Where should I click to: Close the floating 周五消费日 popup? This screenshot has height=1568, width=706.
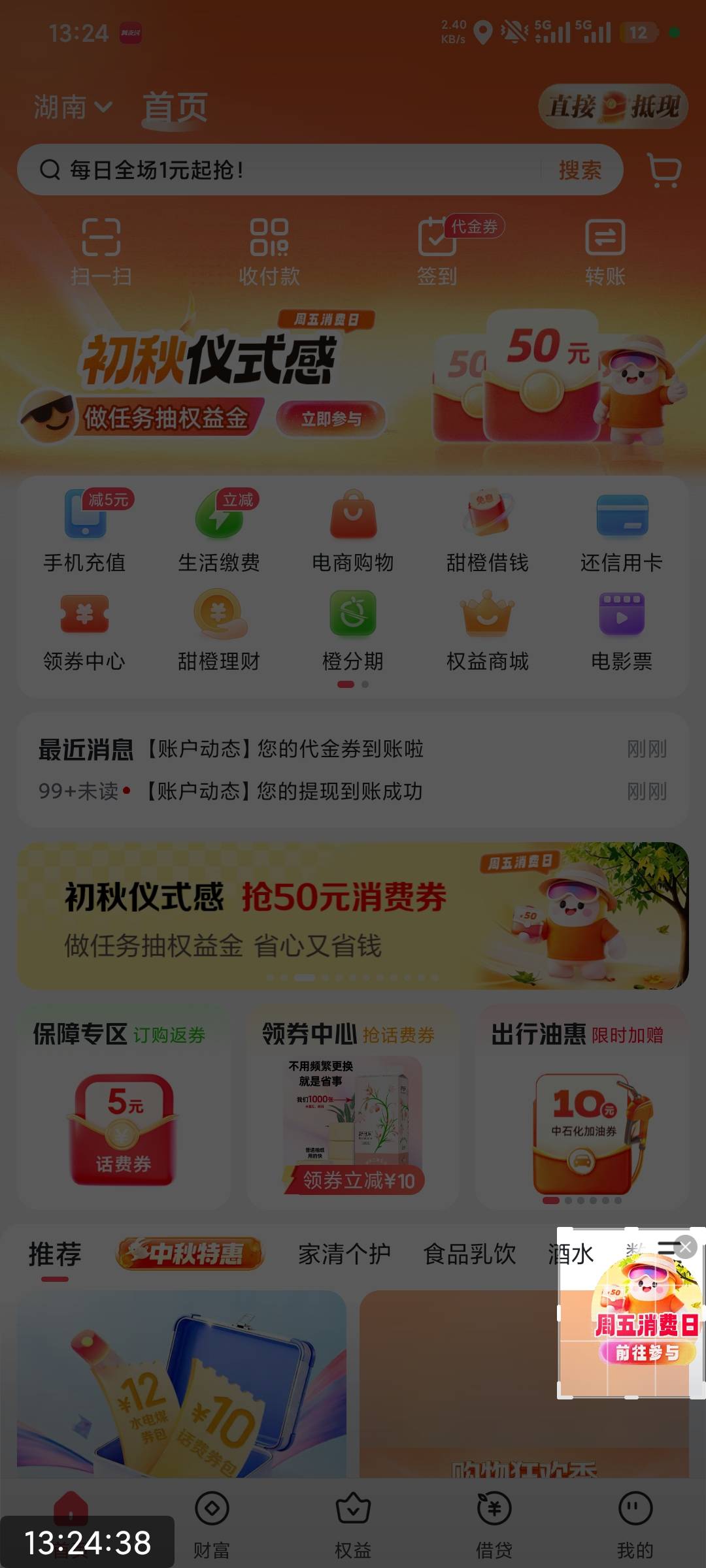(686, 1247)
